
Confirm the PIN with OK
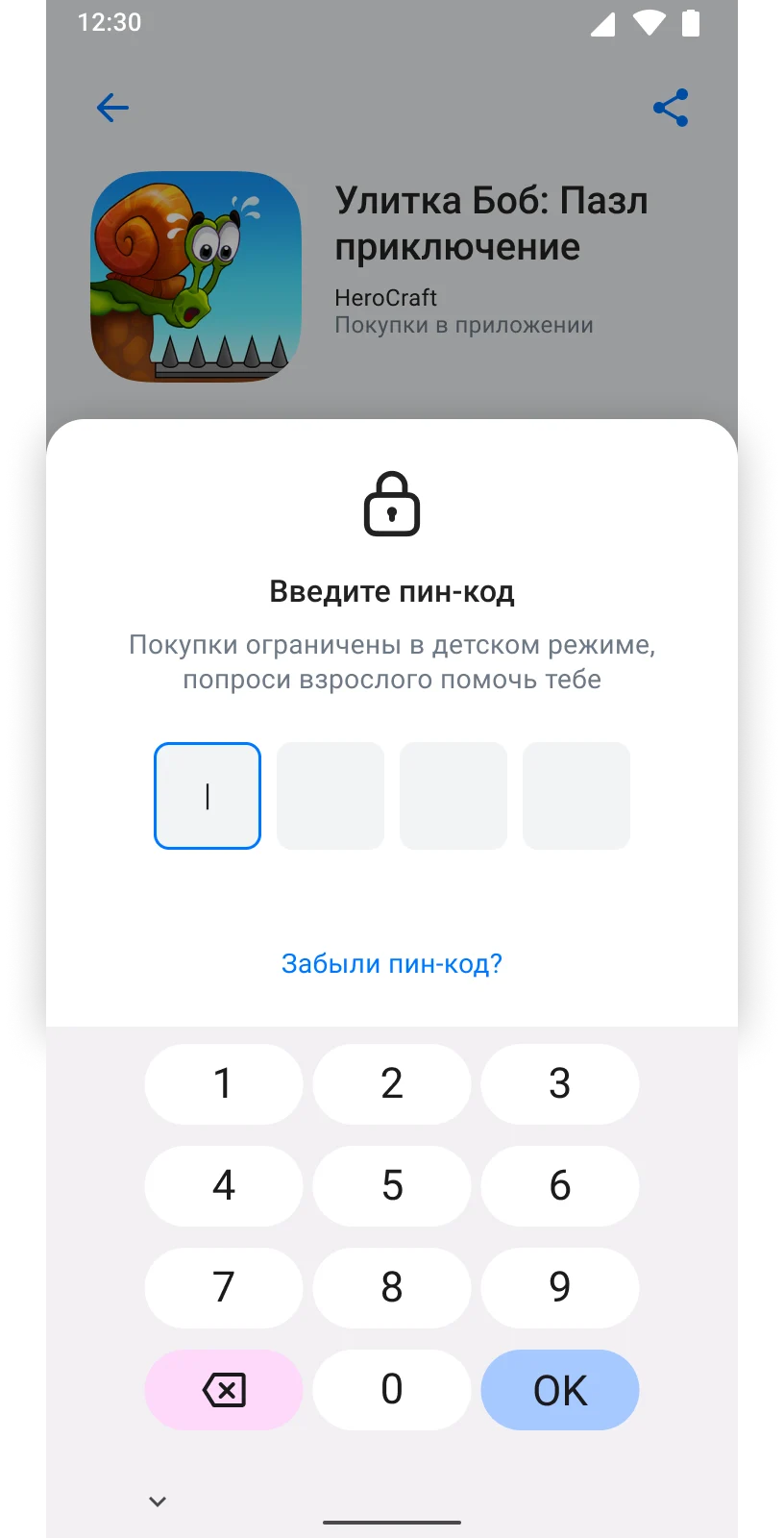click(x=560, y=1390)
